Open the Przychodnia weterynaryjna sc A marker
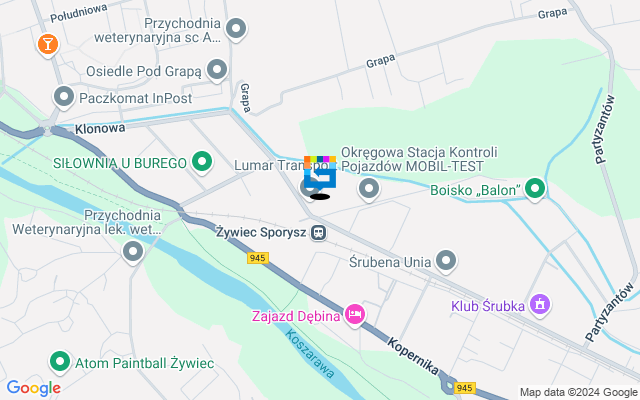This screenshot has height=400, width=640. click(x=236, y=30)
